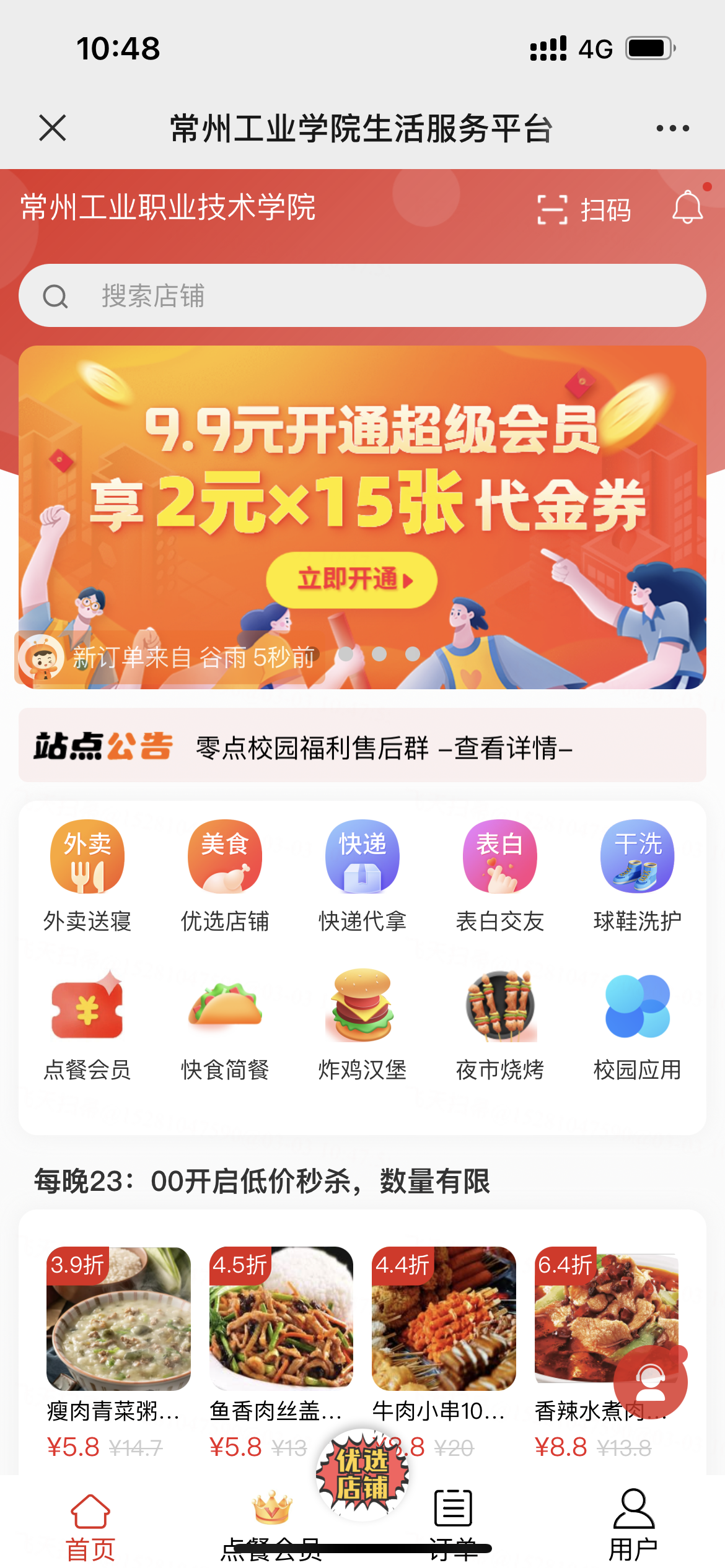Viewport: 725px width, 1568px height.
Task: Contact customer service via floating headset button
Action: pyautogui.click(x=650, y=1383)
